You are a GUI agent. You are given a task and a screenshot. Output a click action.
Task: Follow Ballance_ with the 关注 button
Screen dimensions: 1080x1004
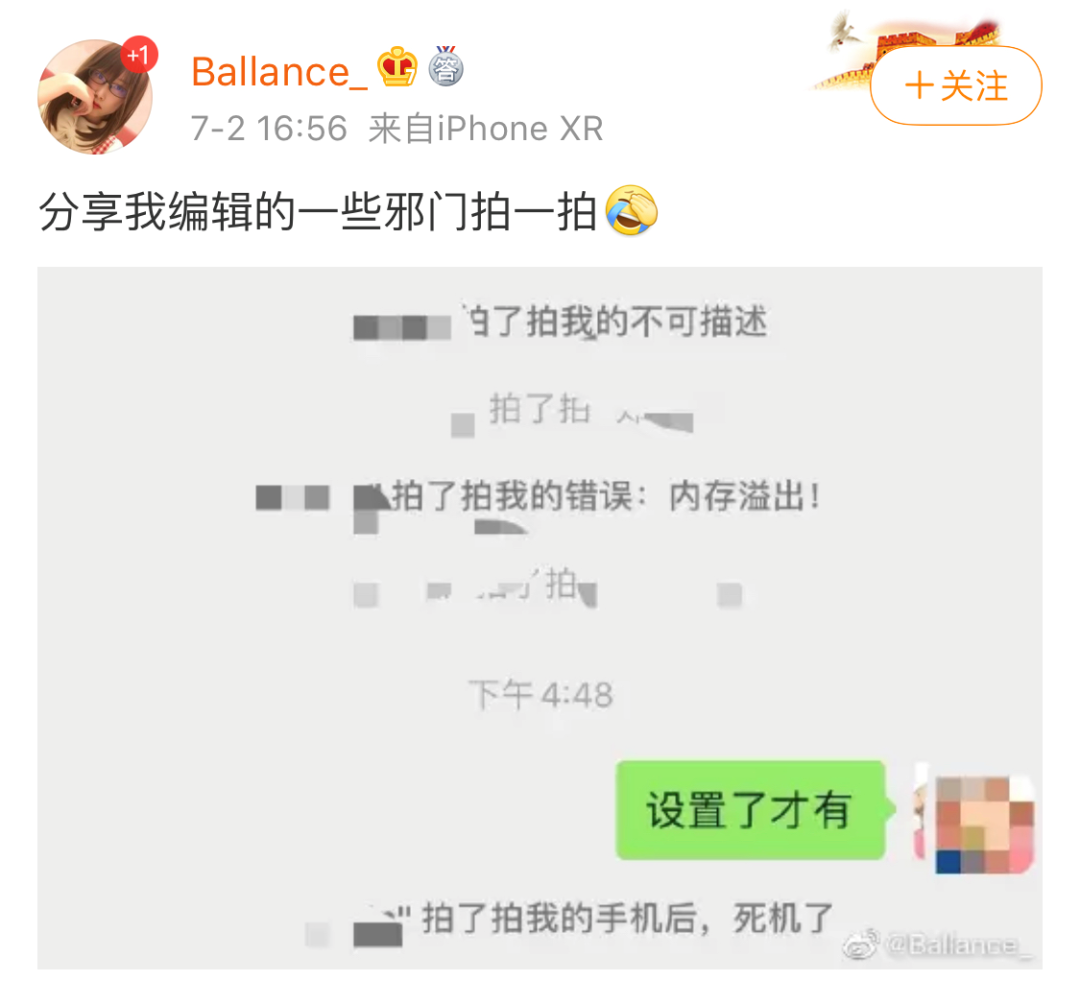[955, 86]
